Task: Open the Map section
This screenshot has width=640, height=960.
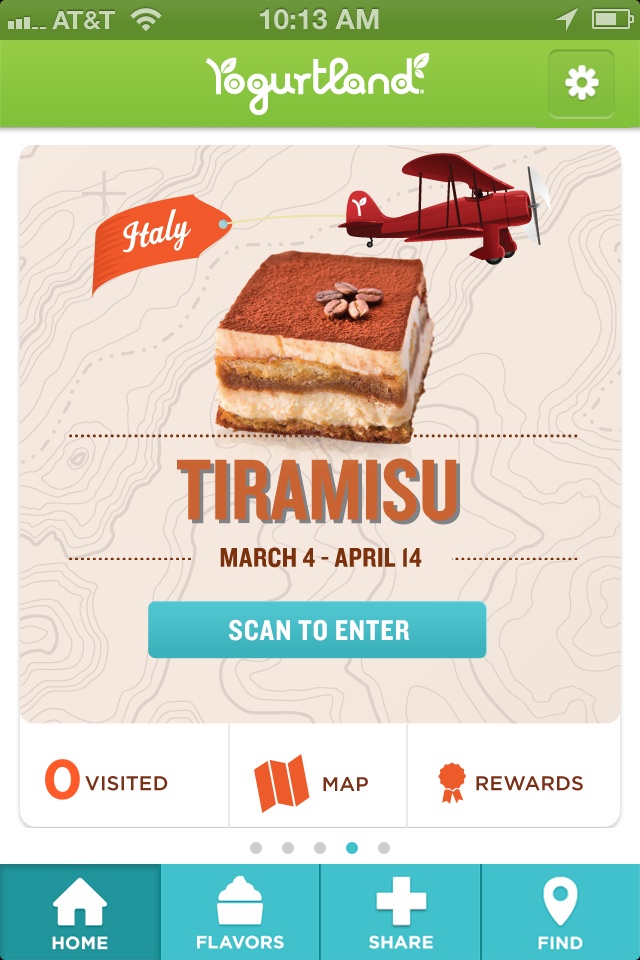Action: 318,782
